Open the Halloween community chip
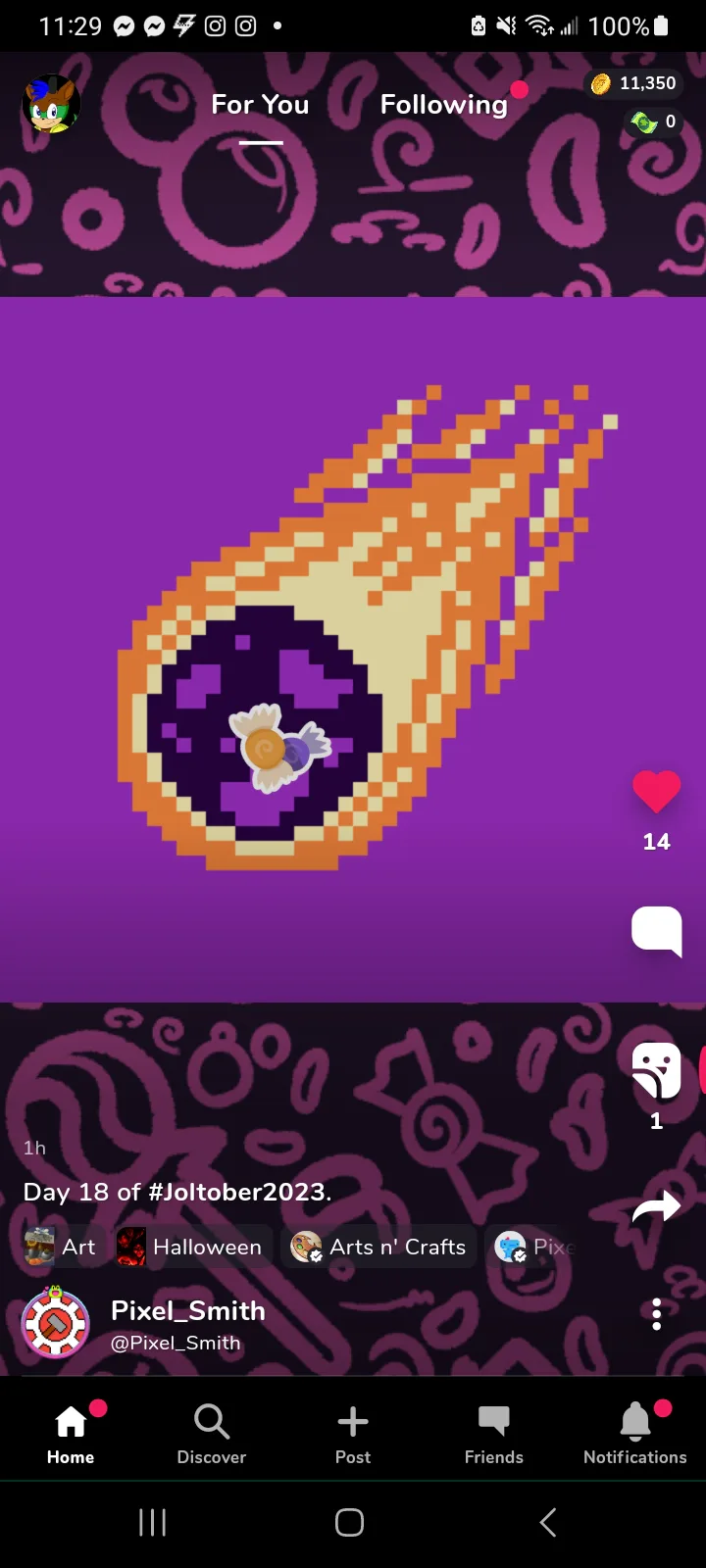 point(191,1247)
